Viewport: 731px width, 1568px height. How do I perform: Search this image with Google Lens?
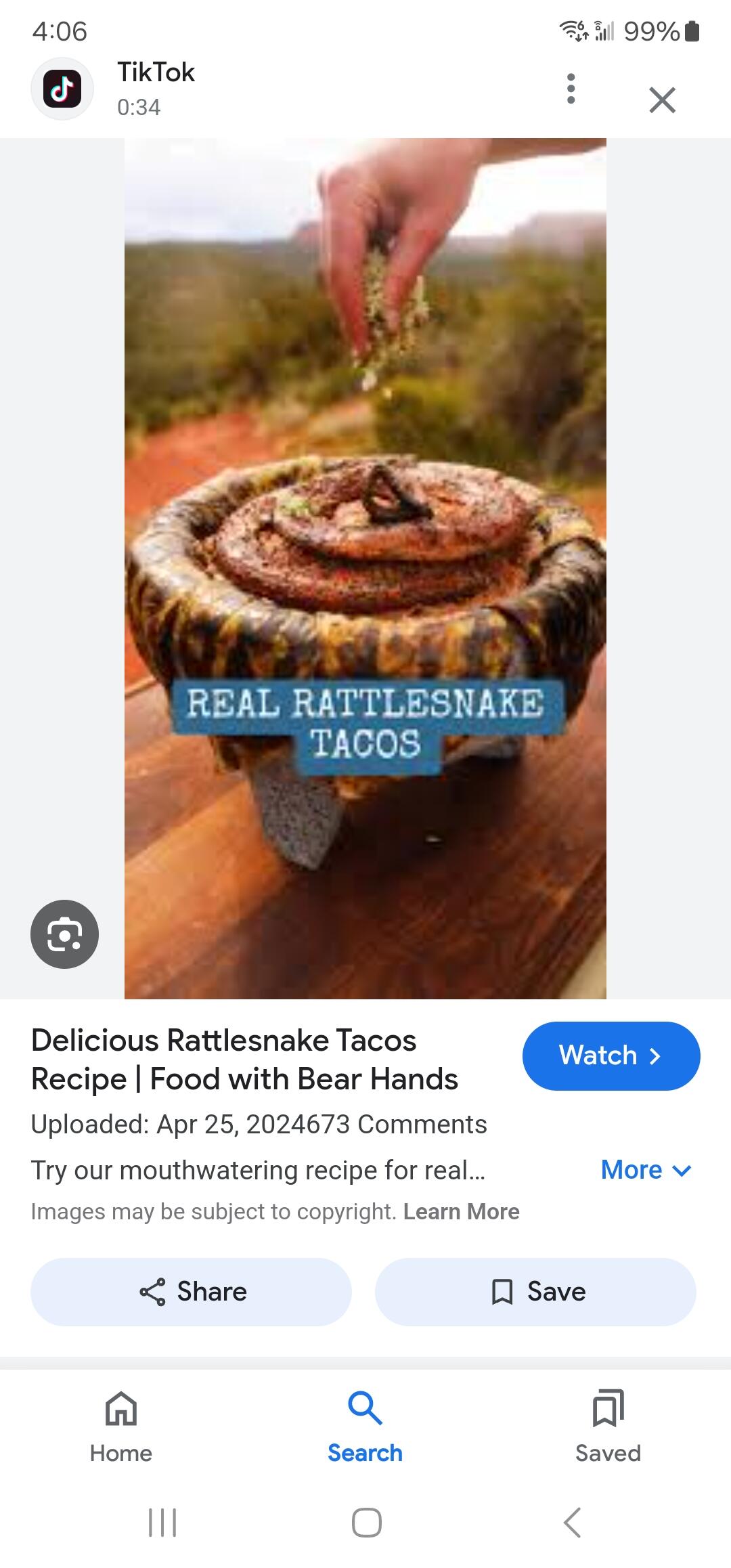tap(64, 934)
